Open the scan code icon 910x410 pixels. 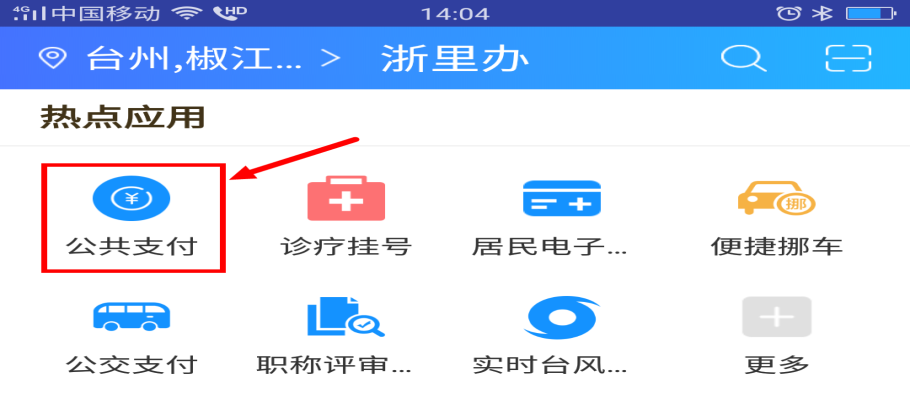(x=848, y=59)
